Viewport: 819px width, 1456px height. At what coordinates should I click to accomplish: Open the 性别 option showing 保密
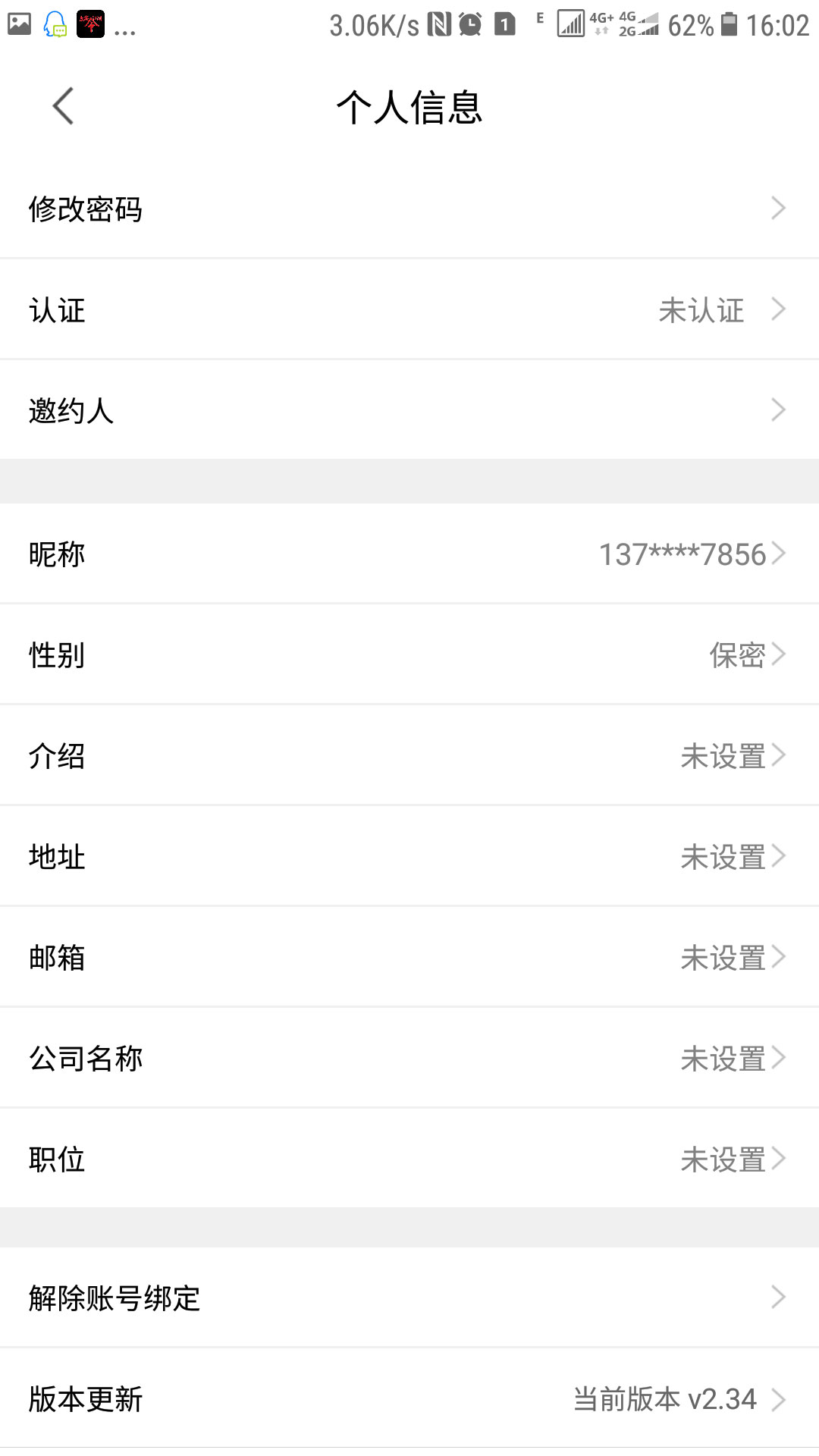point(409,654)
